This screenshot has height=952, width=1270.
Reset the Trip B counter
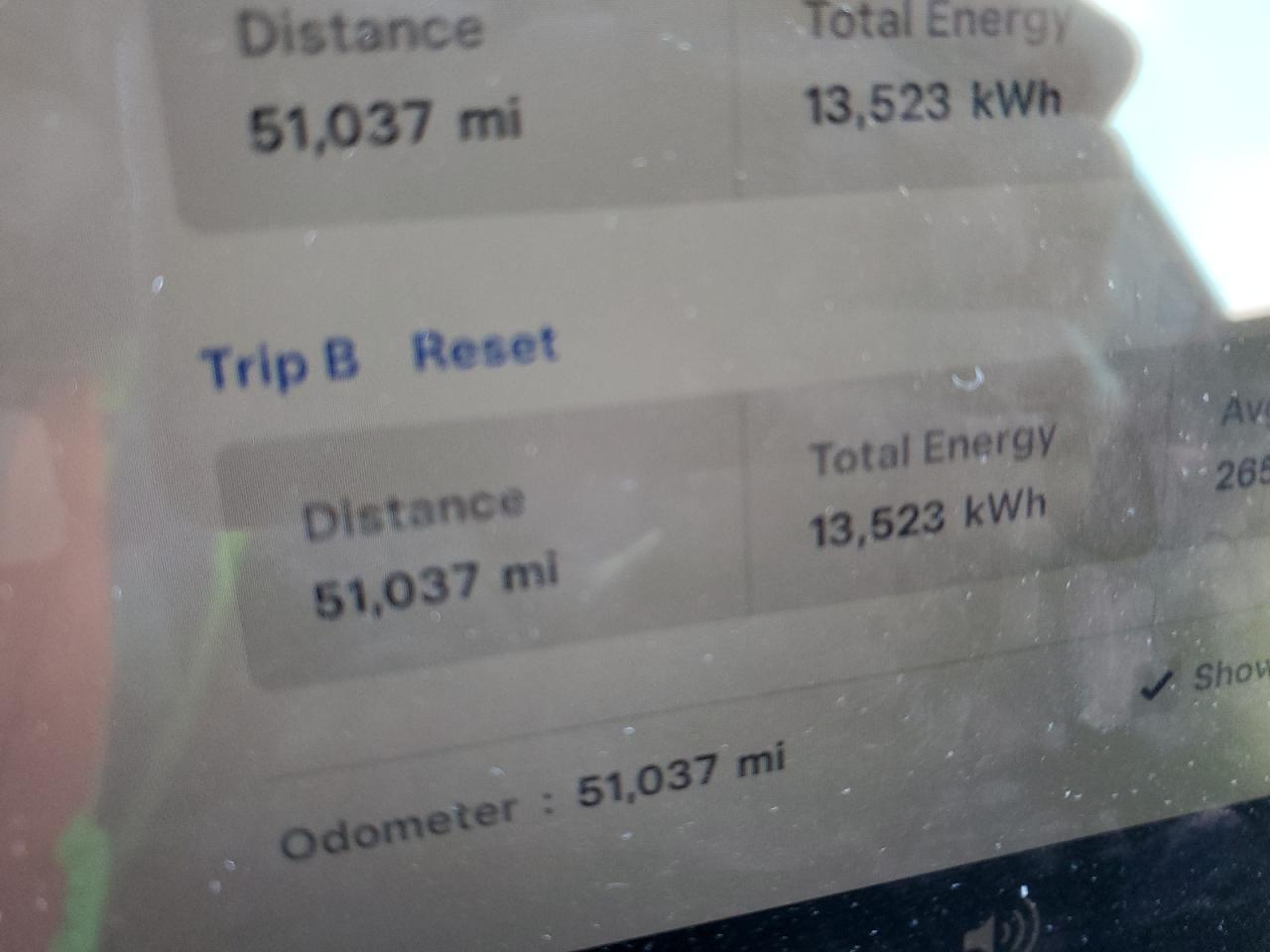tap(485, 349)
